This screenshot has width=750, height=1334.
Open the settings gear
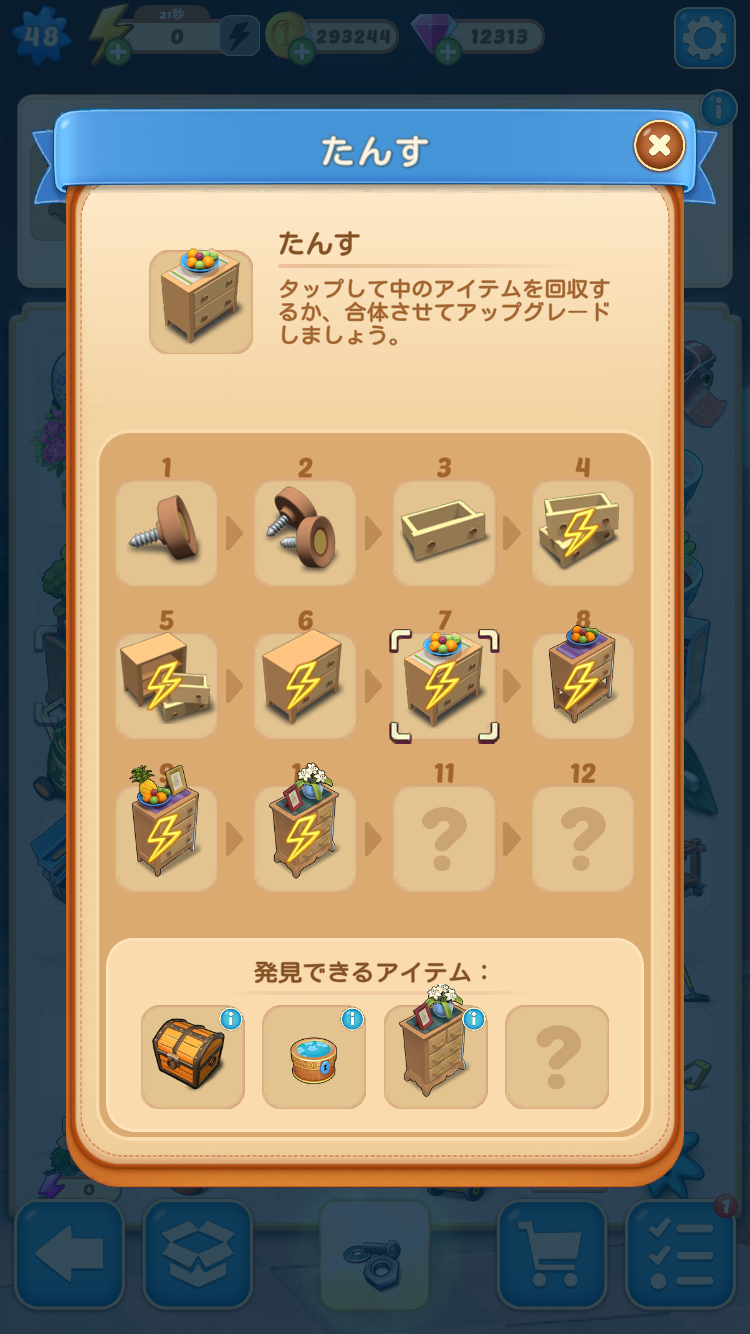point(704,38)
